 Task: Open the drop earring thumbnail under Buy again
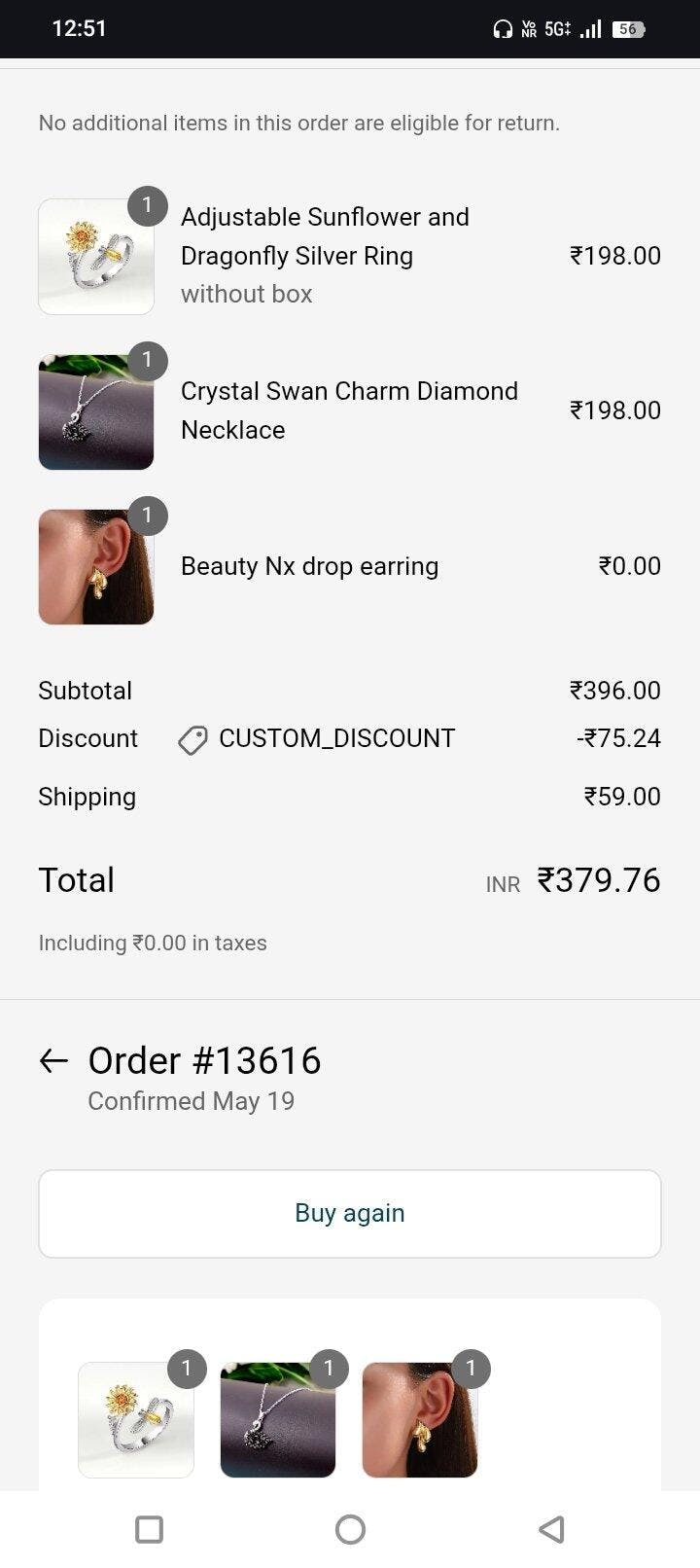420,1419
